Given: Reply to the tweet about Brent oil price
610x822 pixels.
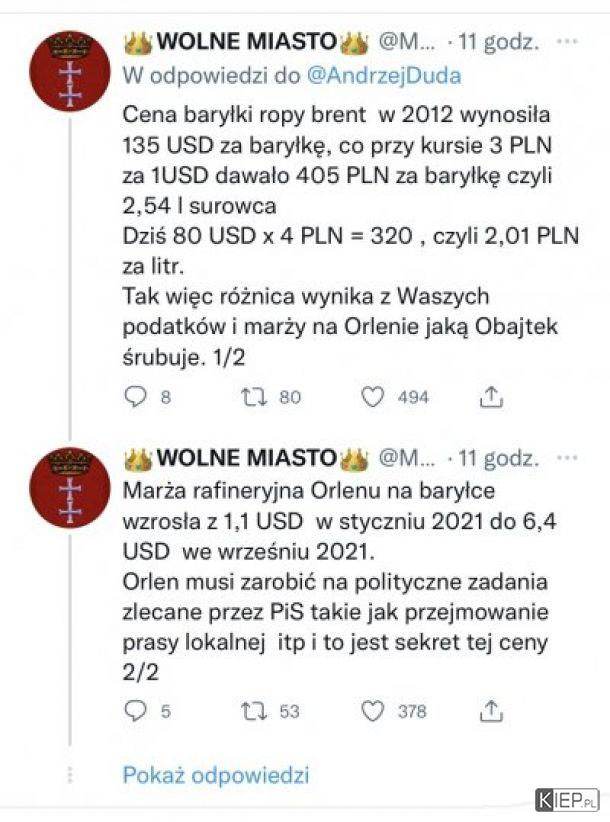Looking at the screenshot, I should 135,397.
